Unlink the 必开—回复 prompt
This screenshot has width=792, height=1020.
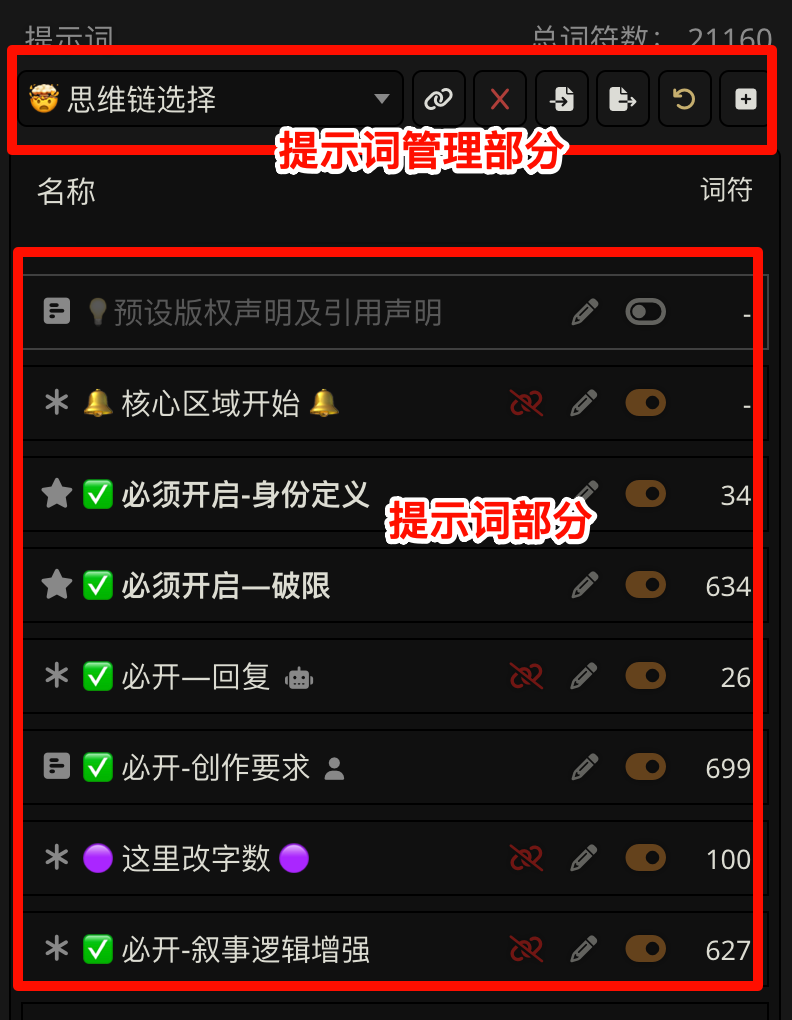(526, 677)
